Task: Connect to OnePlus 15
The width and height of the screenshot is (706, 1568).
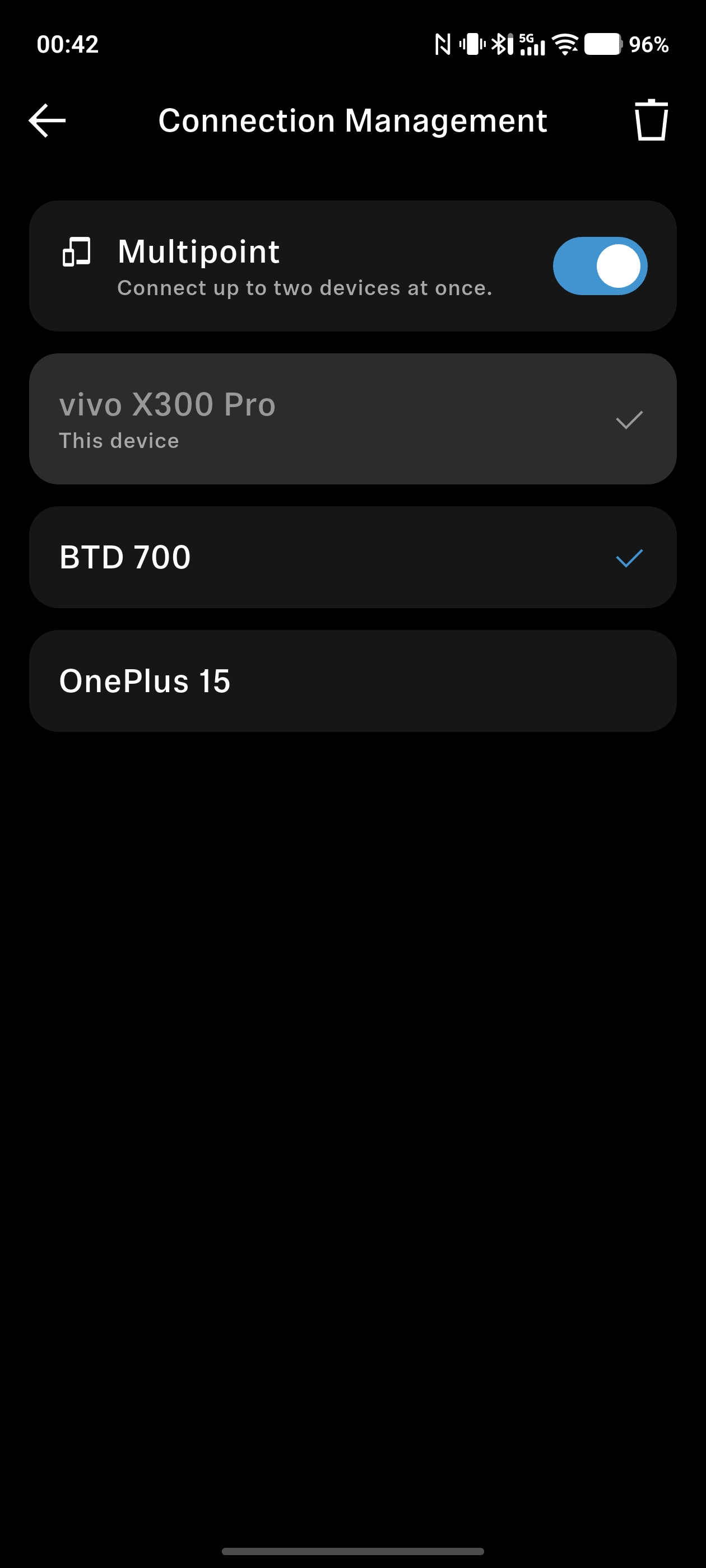Action: point(352,680)
